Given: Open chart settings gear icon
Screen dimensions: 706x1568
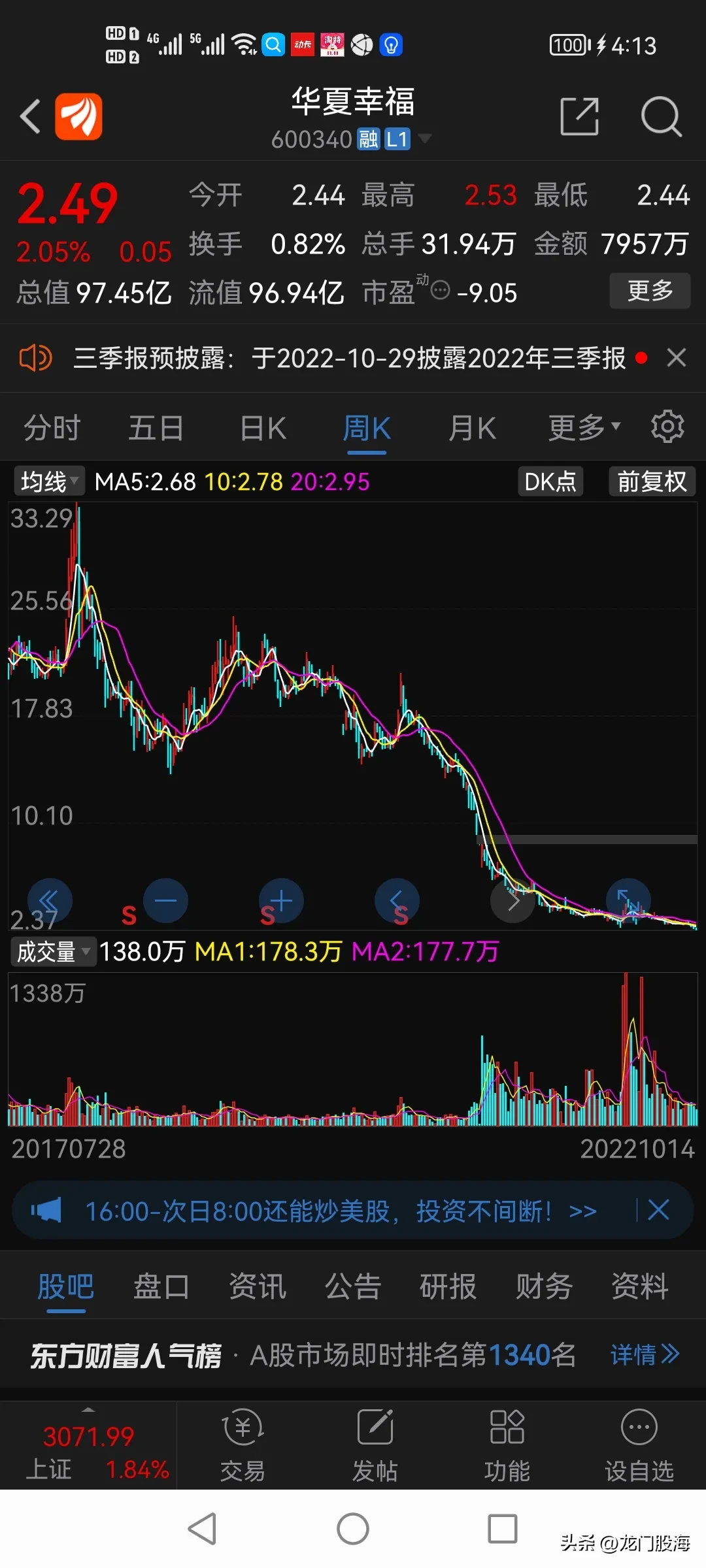Looking at the screenshot, I should pos(667,427).
